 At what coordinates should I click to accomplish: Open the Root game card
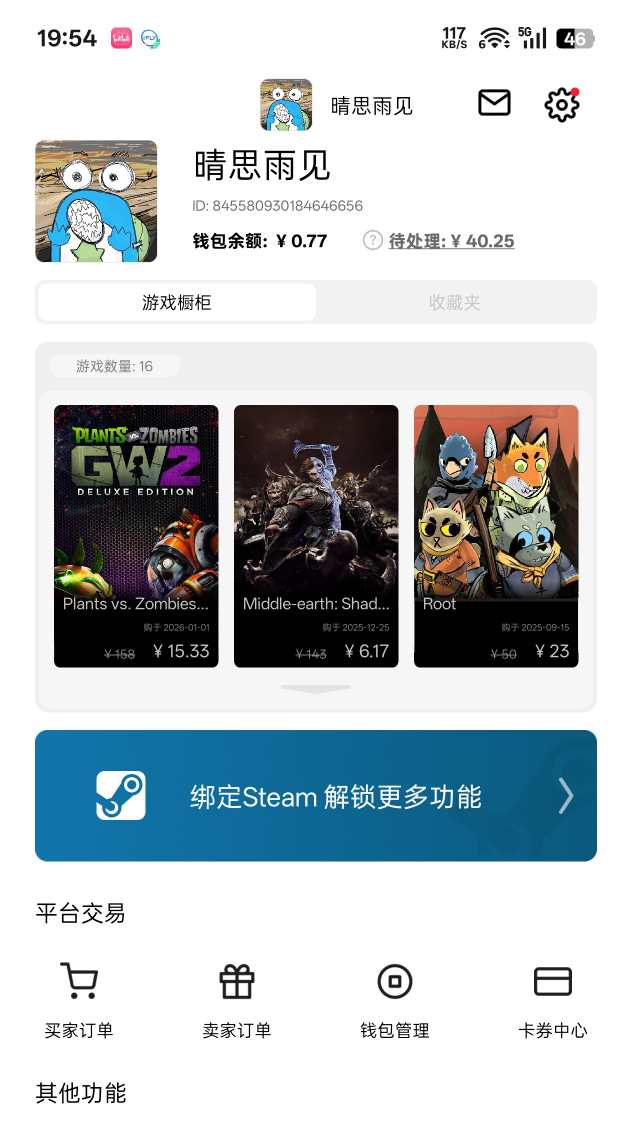click(x=496, y=535)
